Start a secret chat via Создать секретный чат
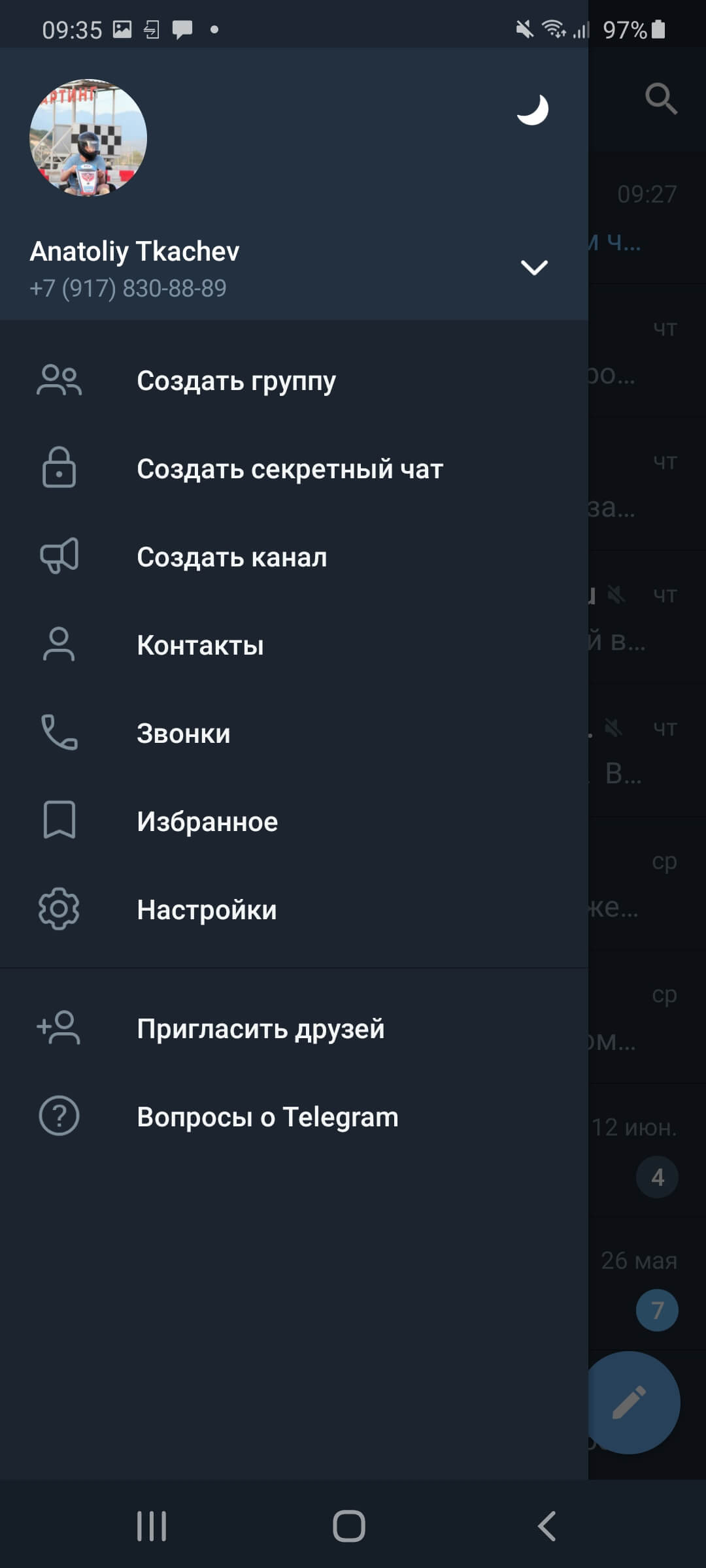This screenshot has height=1568, width=706. click(290, 469)
